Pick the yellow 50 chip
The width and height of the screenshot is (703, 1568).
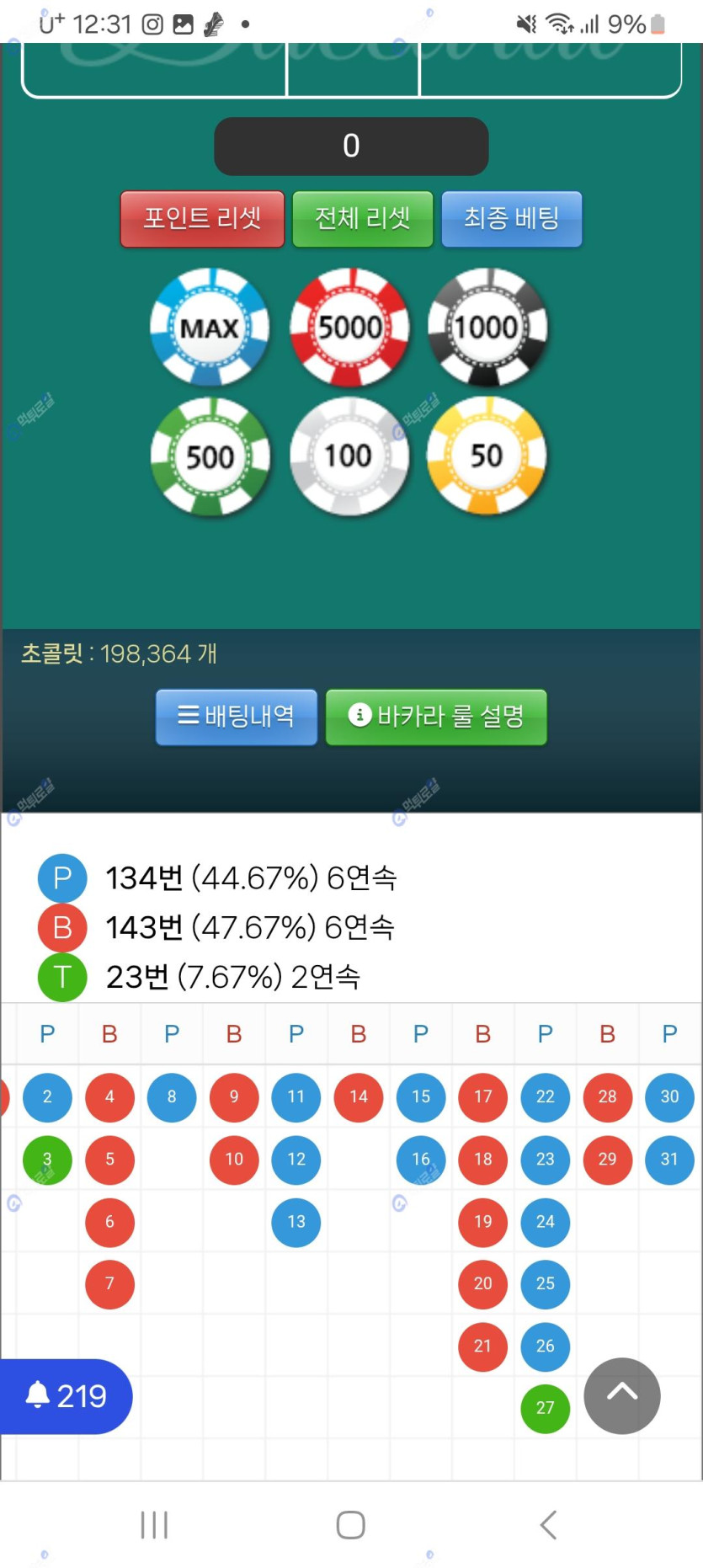[487, 456]
